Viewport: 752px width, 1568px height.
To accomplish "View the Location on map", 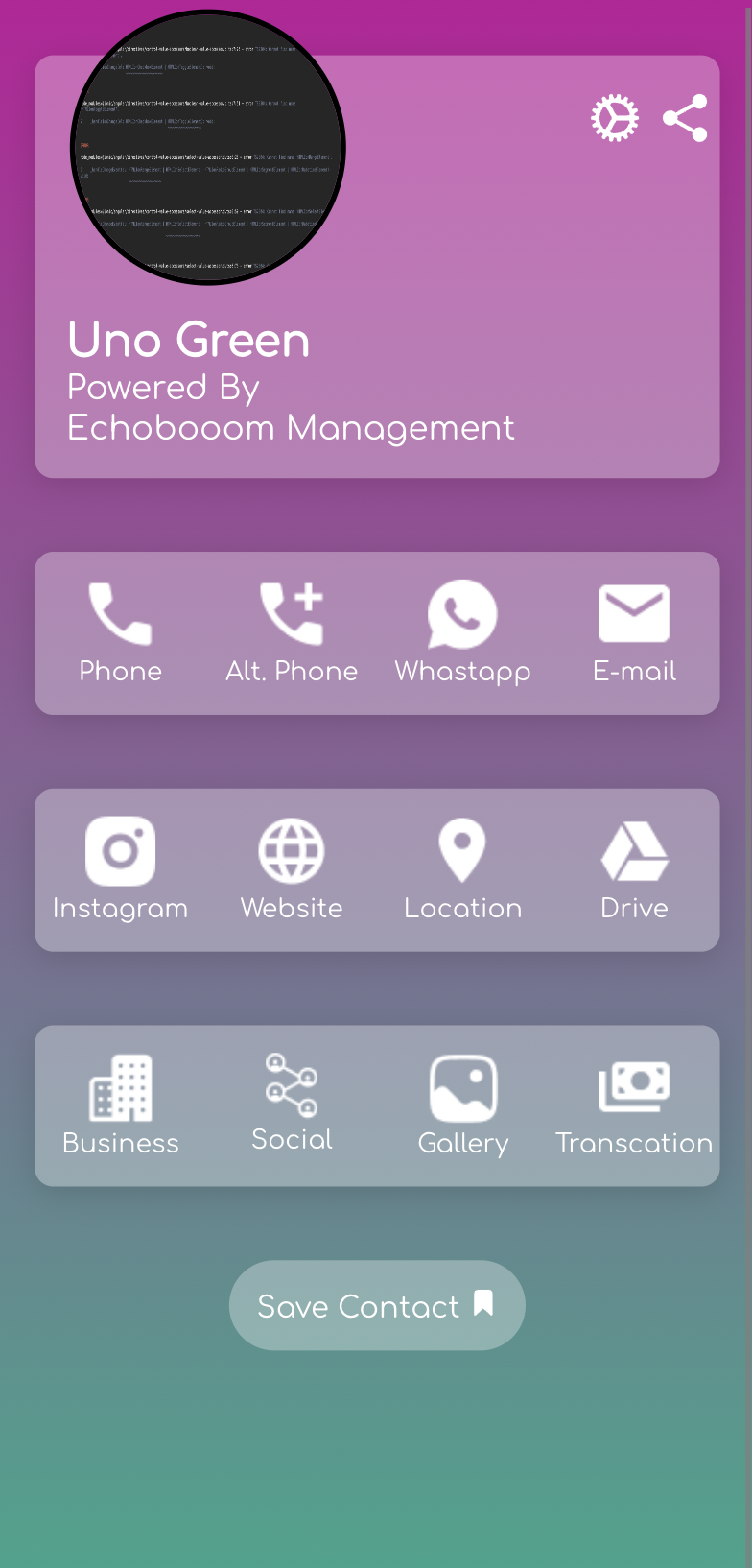I will click(462, 869).
